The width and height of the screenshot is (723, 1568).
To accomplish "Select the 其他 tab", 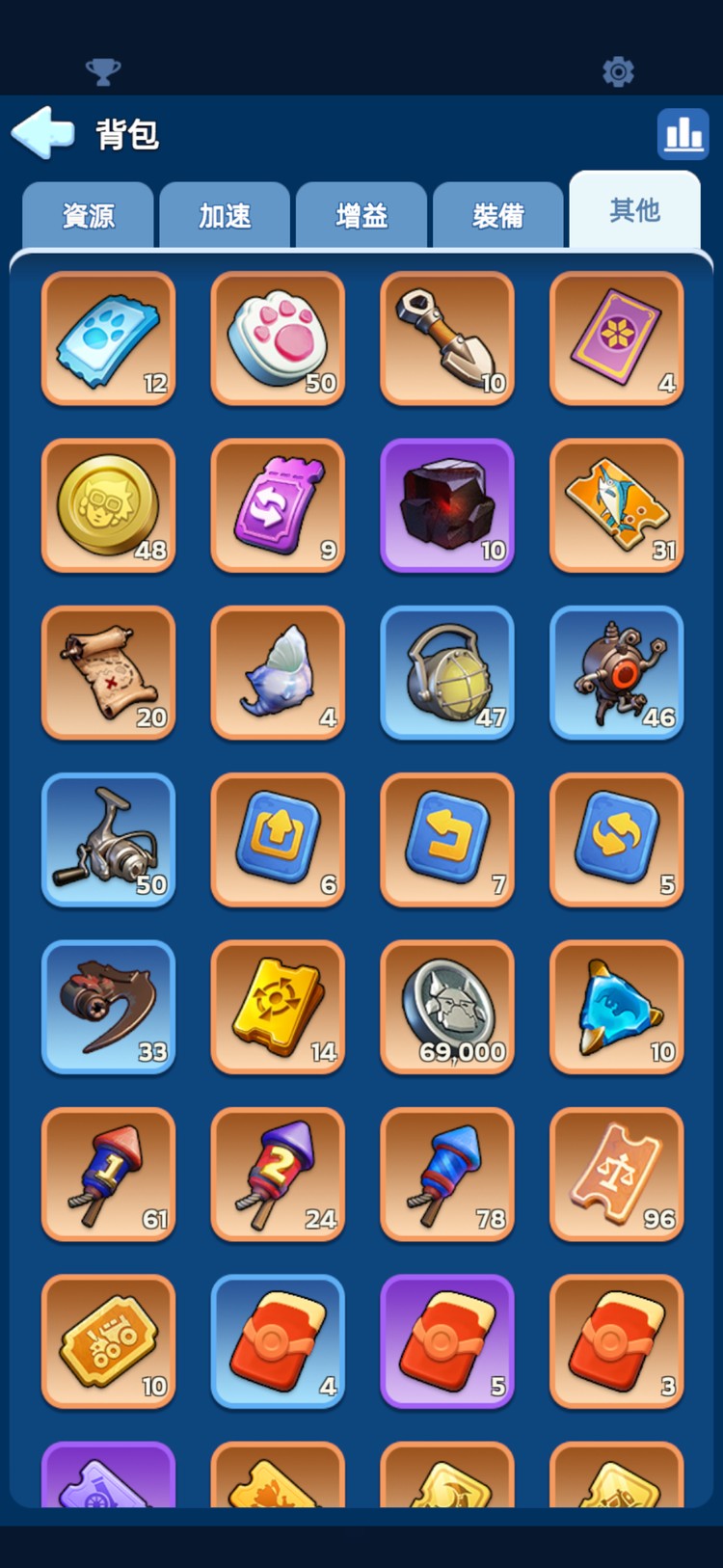I will pos(634,210).
